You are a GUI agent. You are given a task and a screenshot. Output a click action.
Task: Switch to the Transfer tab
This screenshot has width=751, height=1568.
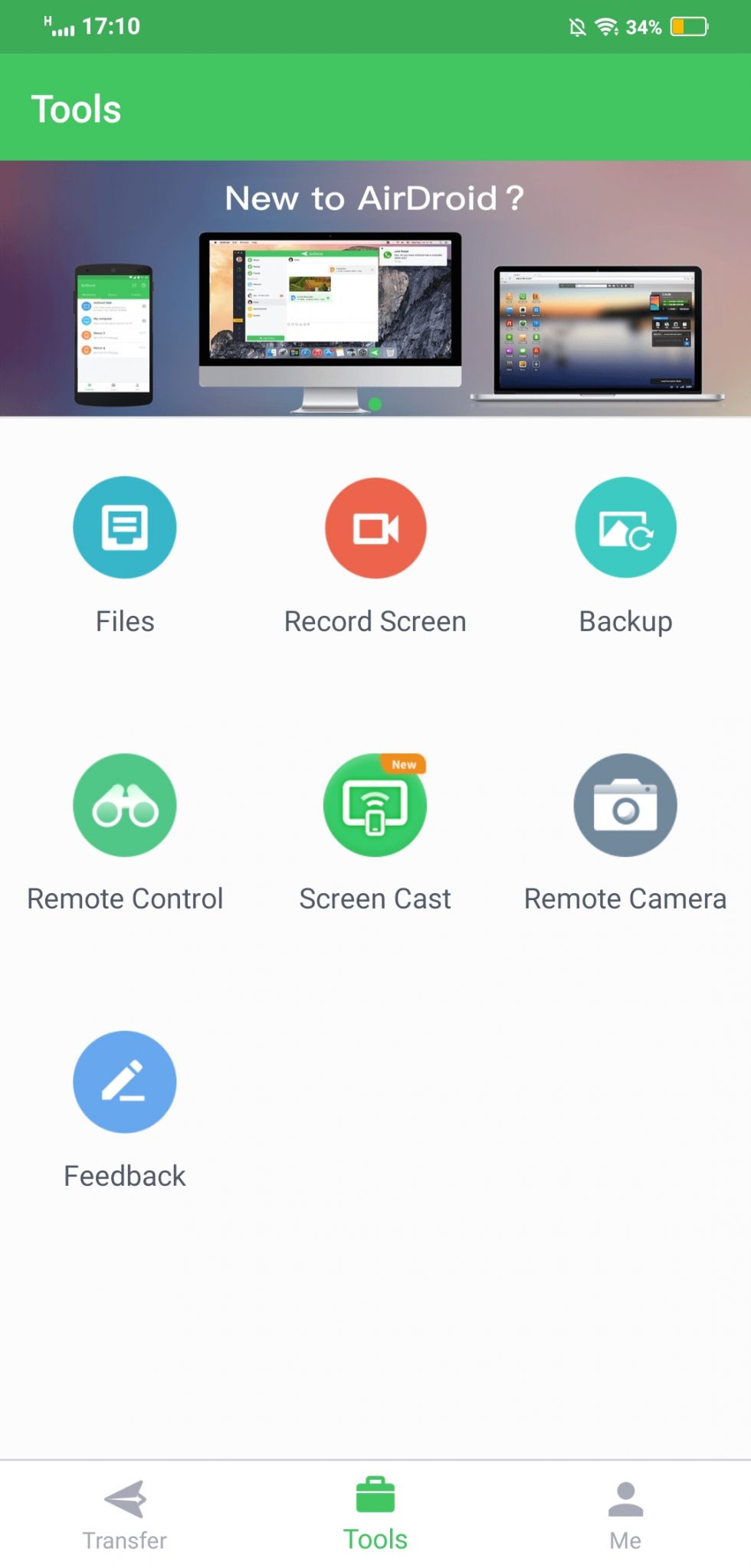coord(125,1514)
